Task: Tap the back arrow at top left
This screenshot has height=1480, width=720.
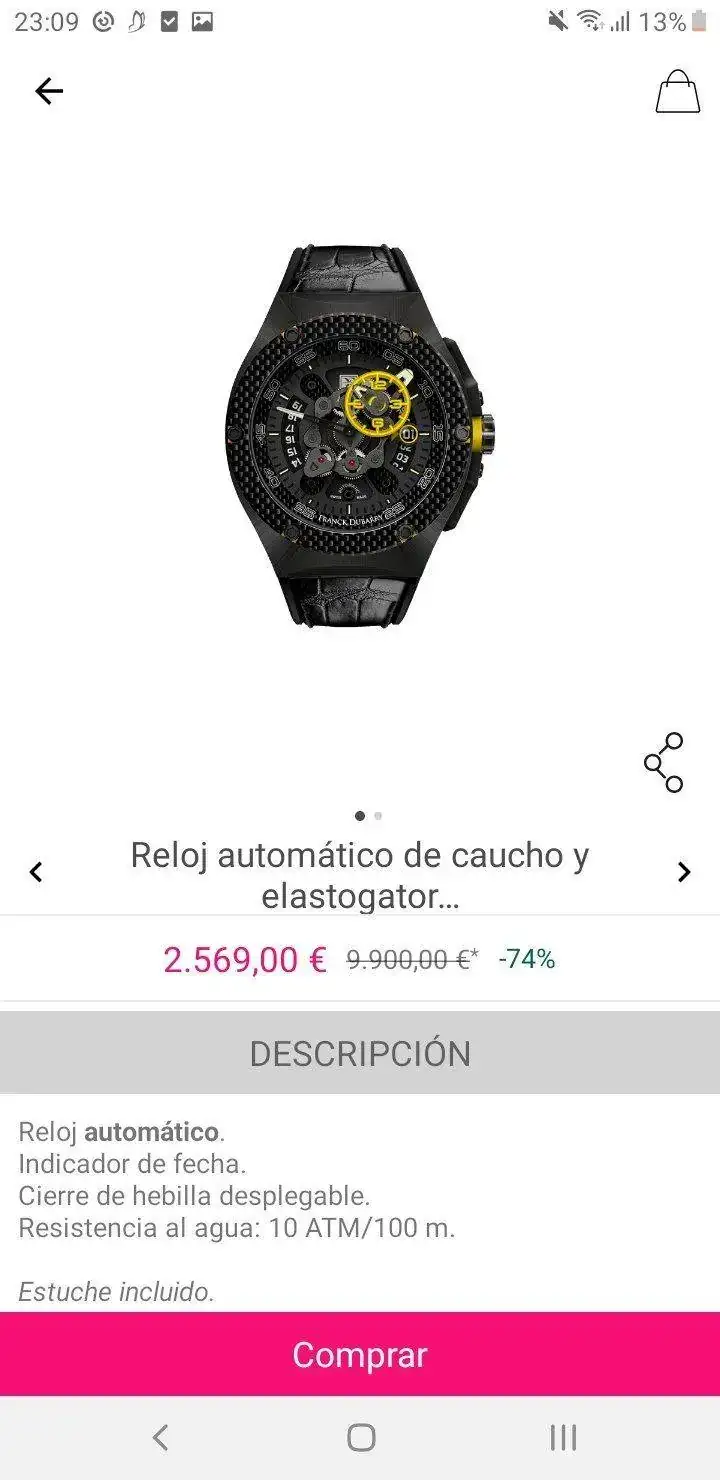Action: [47, 91]
